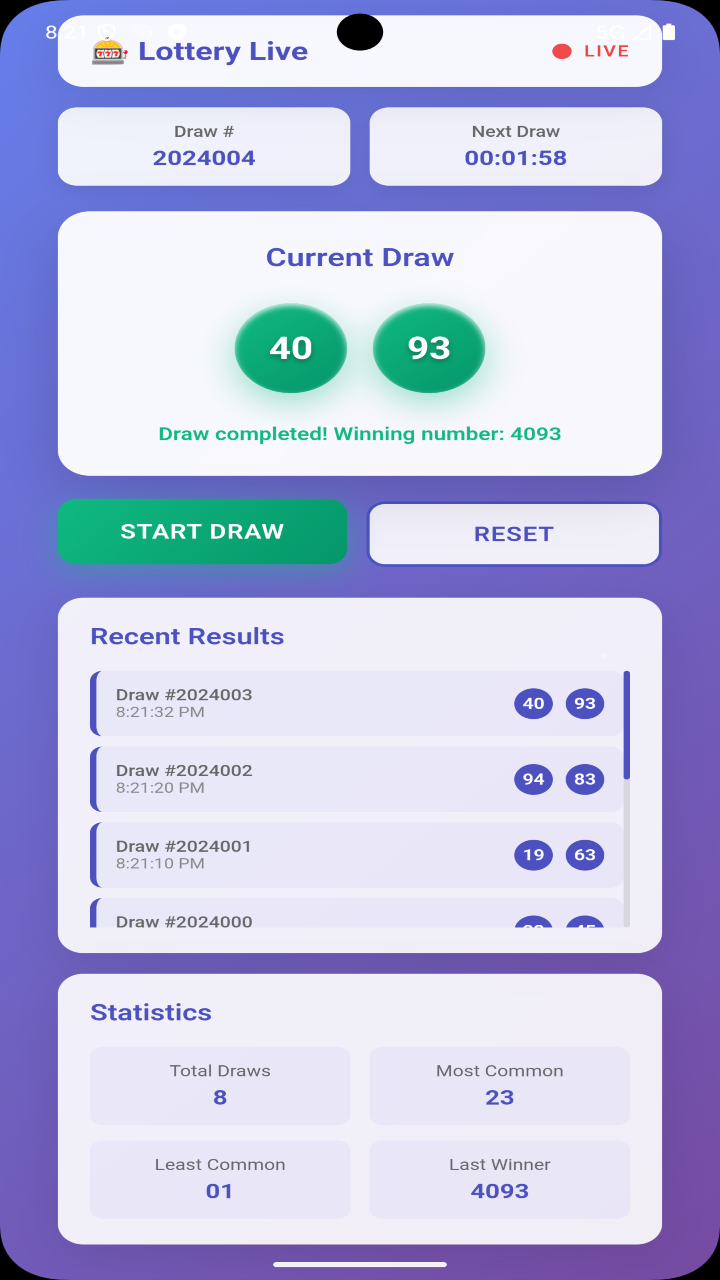
Task: Tap the START DRAW button
Action: [x=202, y=532]
